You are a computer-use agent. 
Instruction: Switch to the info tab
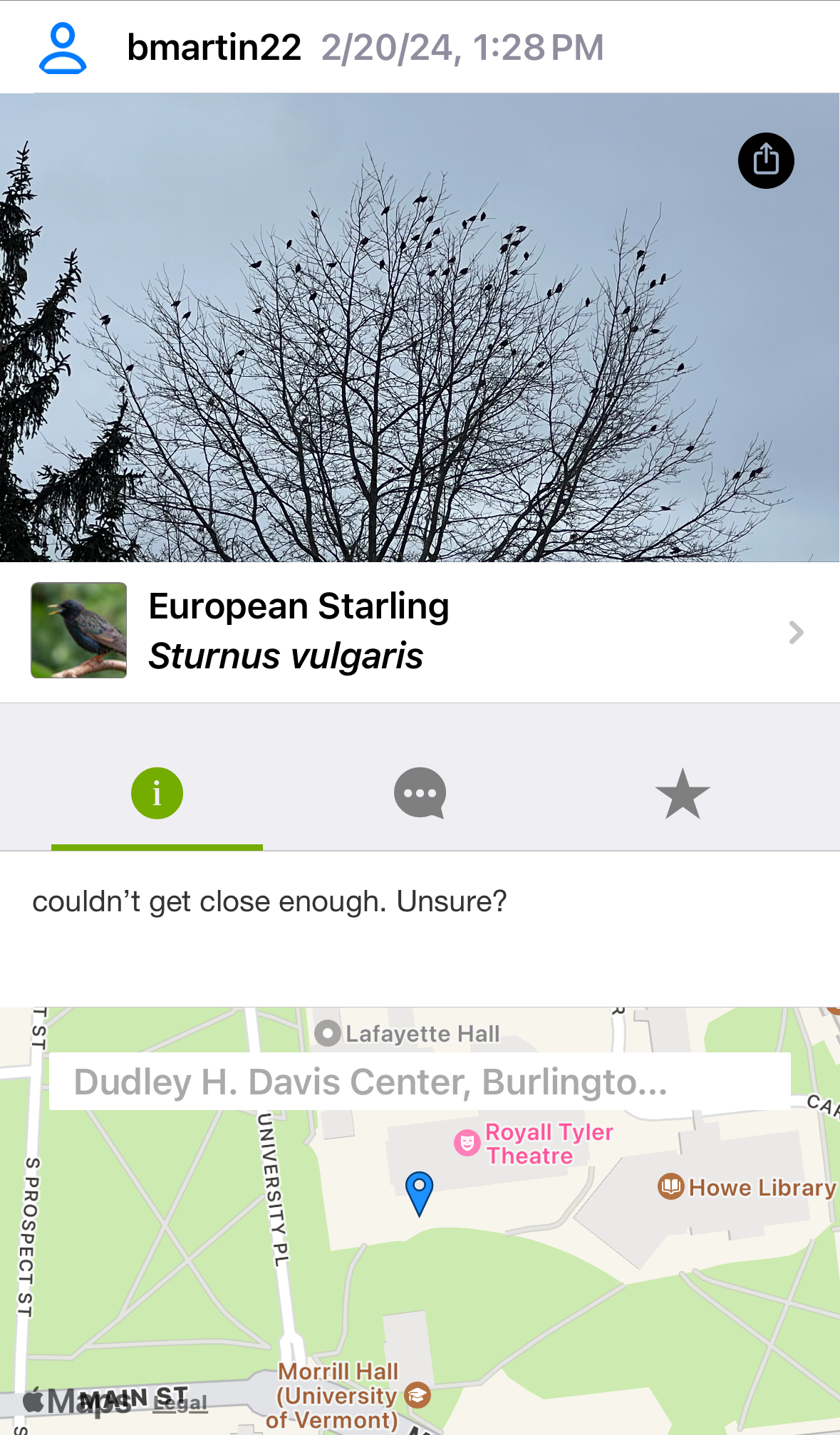pos(157,793)
